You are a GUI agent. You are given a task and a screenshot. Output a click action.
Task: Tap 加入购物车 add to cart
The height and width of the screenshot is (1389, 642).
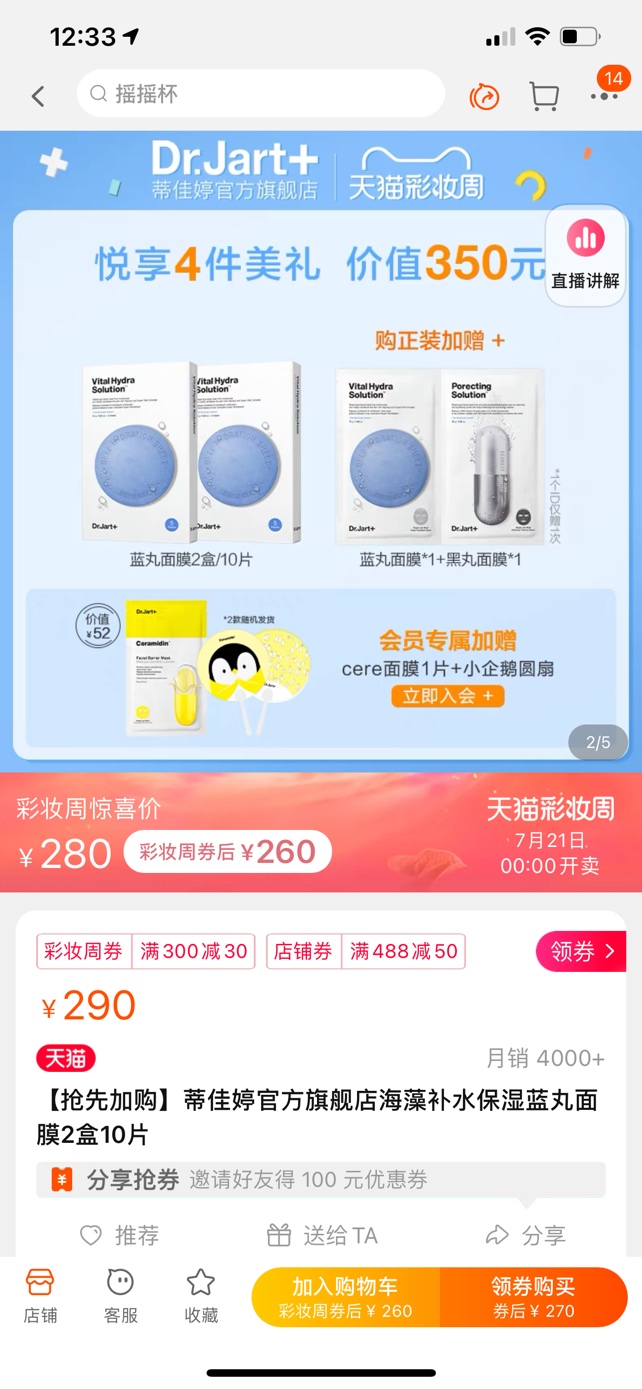(345, 1297)
